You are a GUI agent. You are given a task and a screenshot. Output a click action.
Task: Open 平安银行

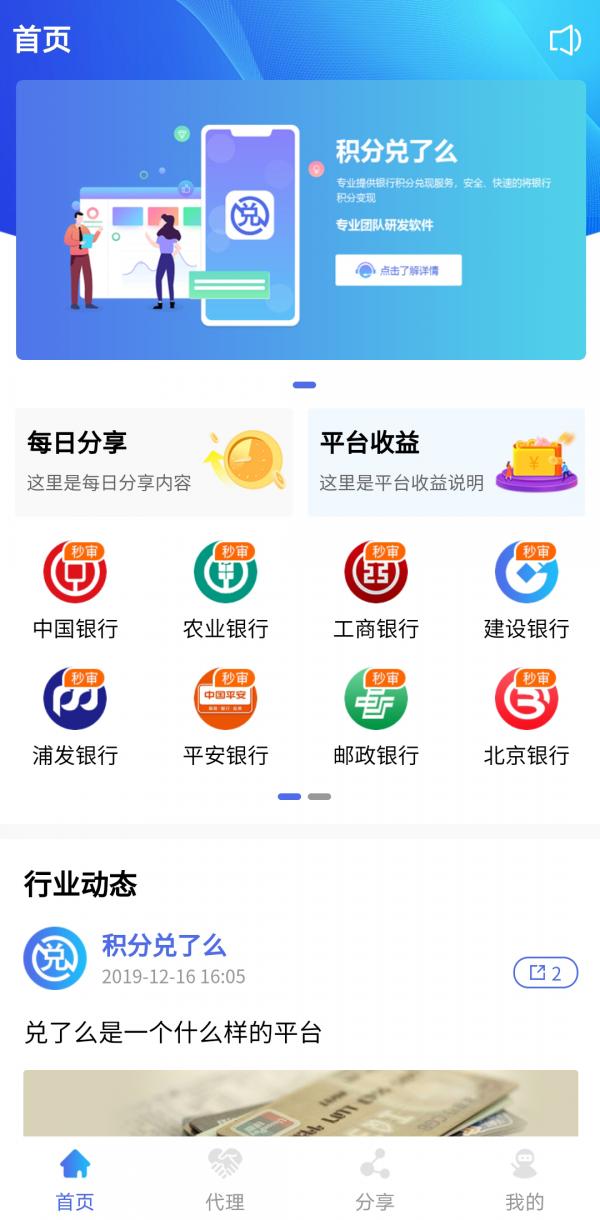click(225, 716)
